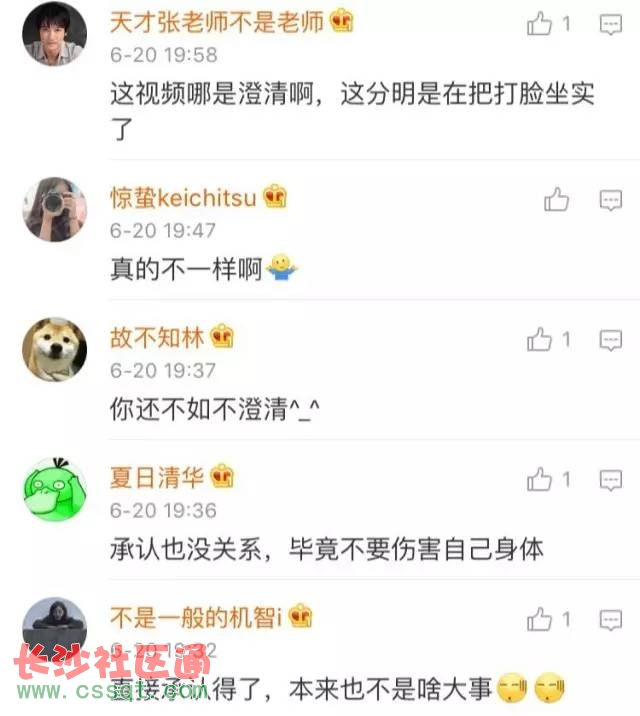
Task: Reply to the comment by 不是一般的机智i
Action: tap(611, 619)
